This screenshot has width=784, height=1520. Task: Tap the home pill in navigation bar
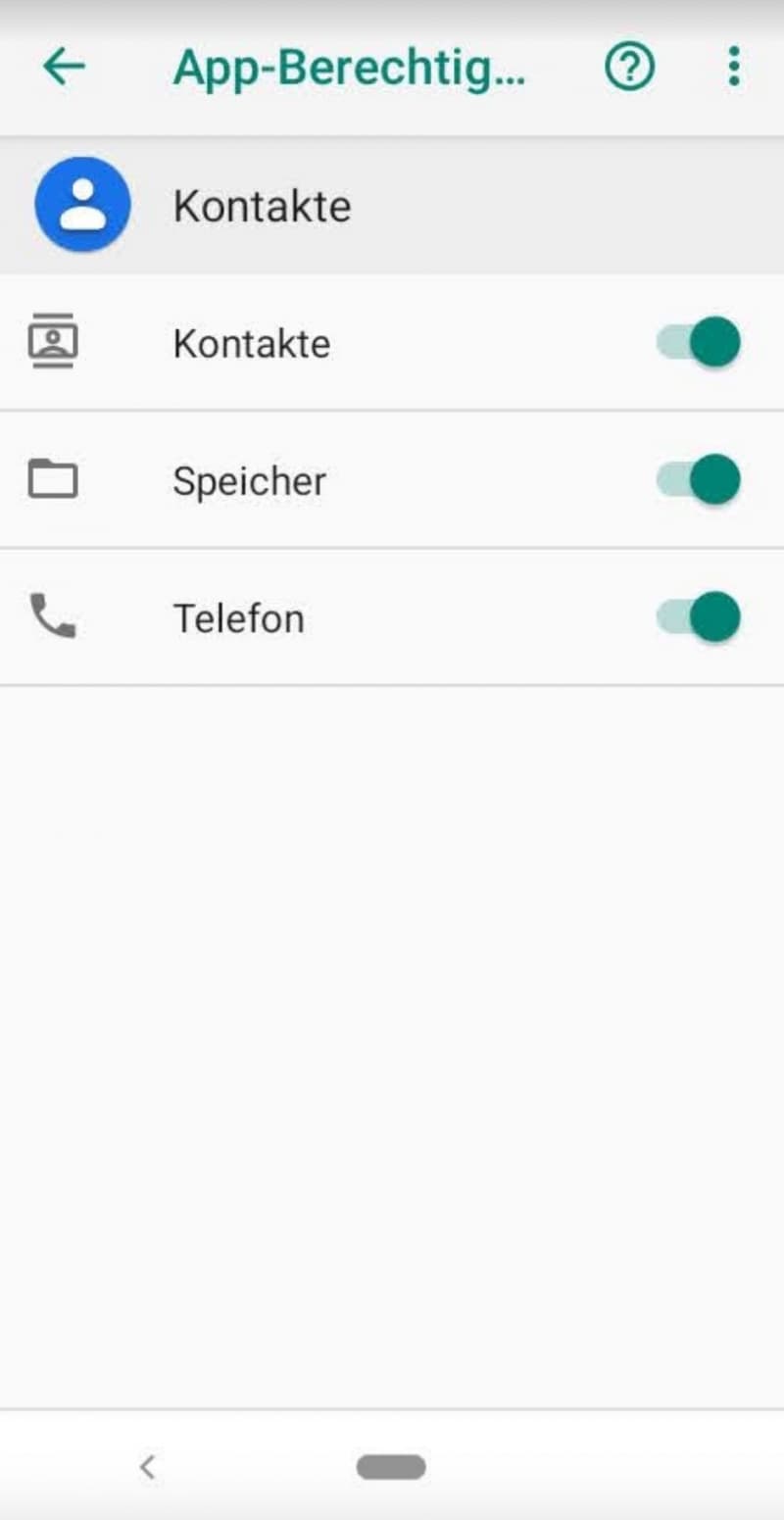pyautogui.click(x=391, y=1466)
